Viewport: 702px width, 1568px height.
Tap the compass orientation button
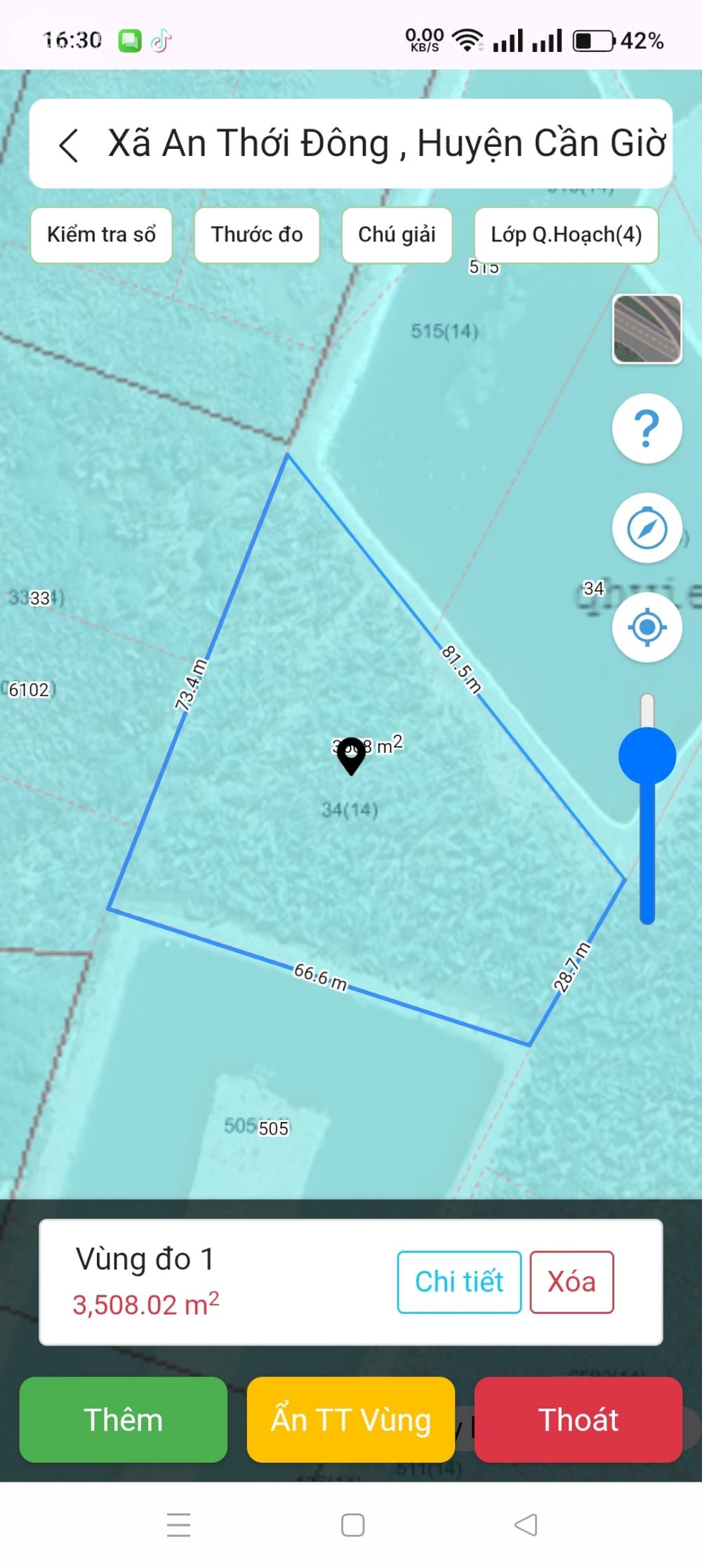(647, 528)
